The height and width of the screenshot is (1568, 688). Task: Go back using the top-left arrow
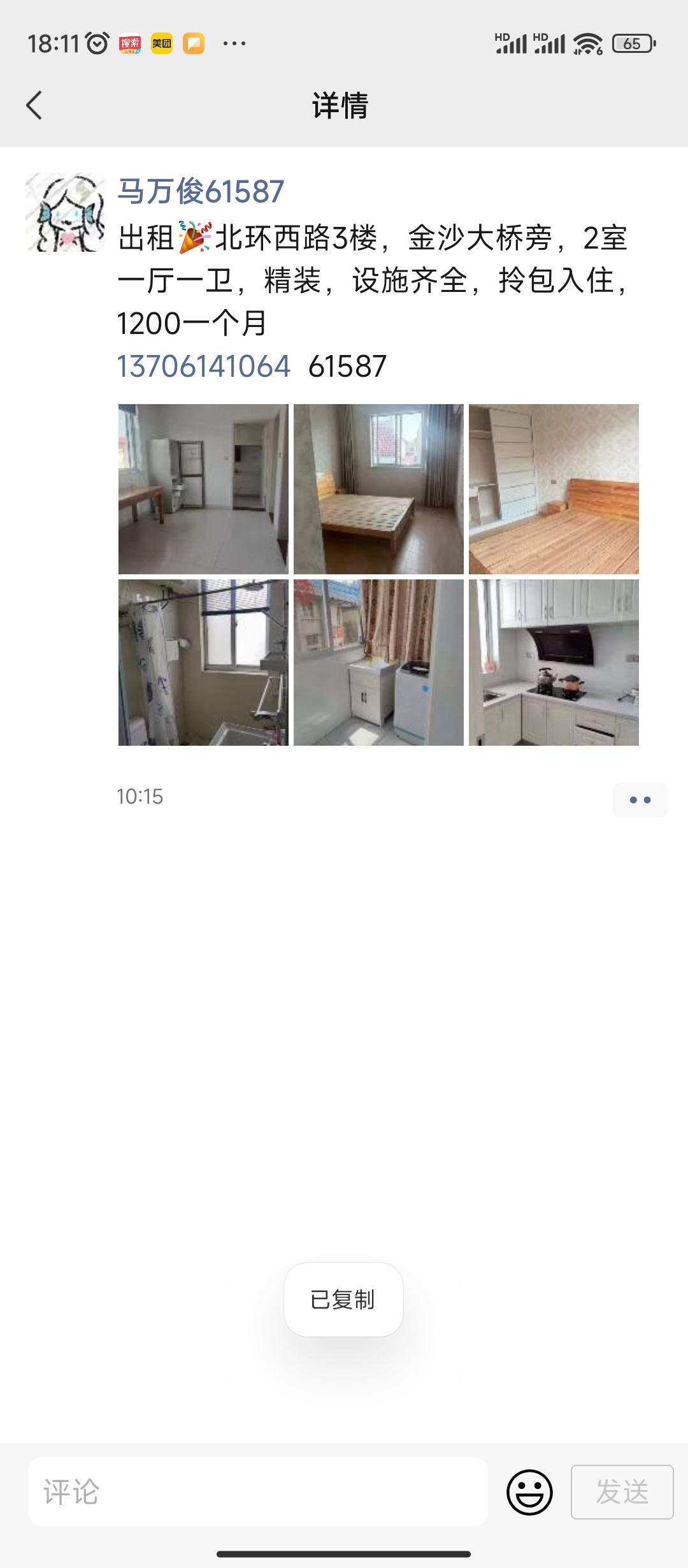[x=34, y=105]
